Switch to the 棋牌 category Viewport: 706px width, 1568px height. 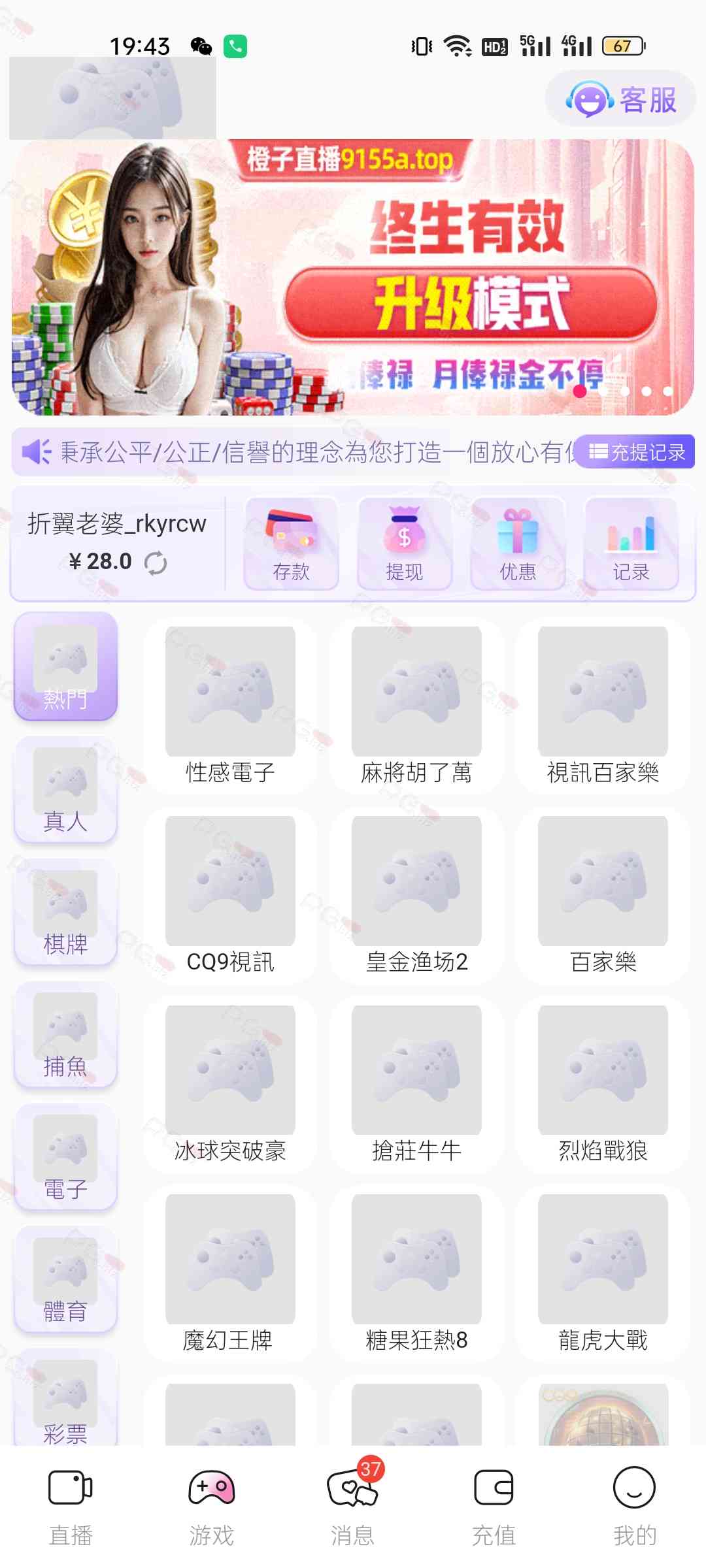click(65, 912)
